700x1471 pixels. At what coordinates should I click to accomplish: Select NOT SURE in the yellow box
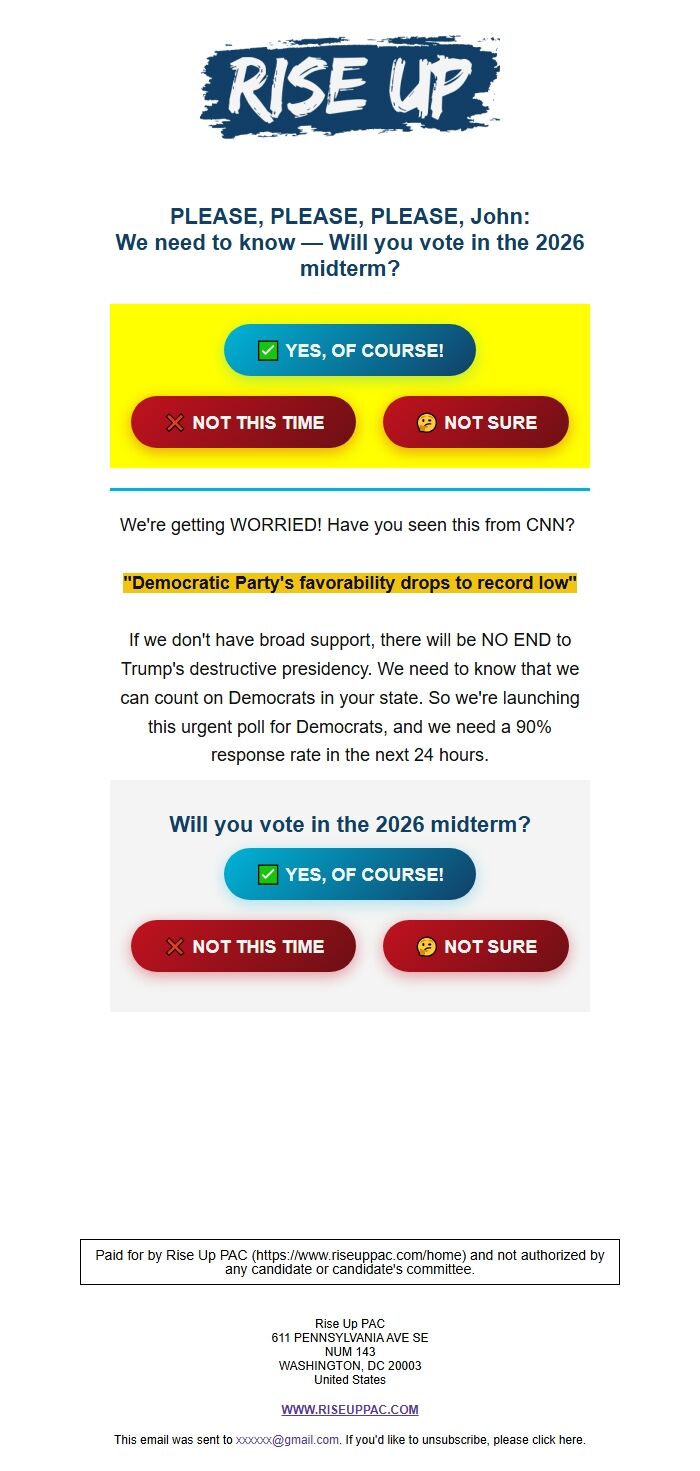[476, 422]
